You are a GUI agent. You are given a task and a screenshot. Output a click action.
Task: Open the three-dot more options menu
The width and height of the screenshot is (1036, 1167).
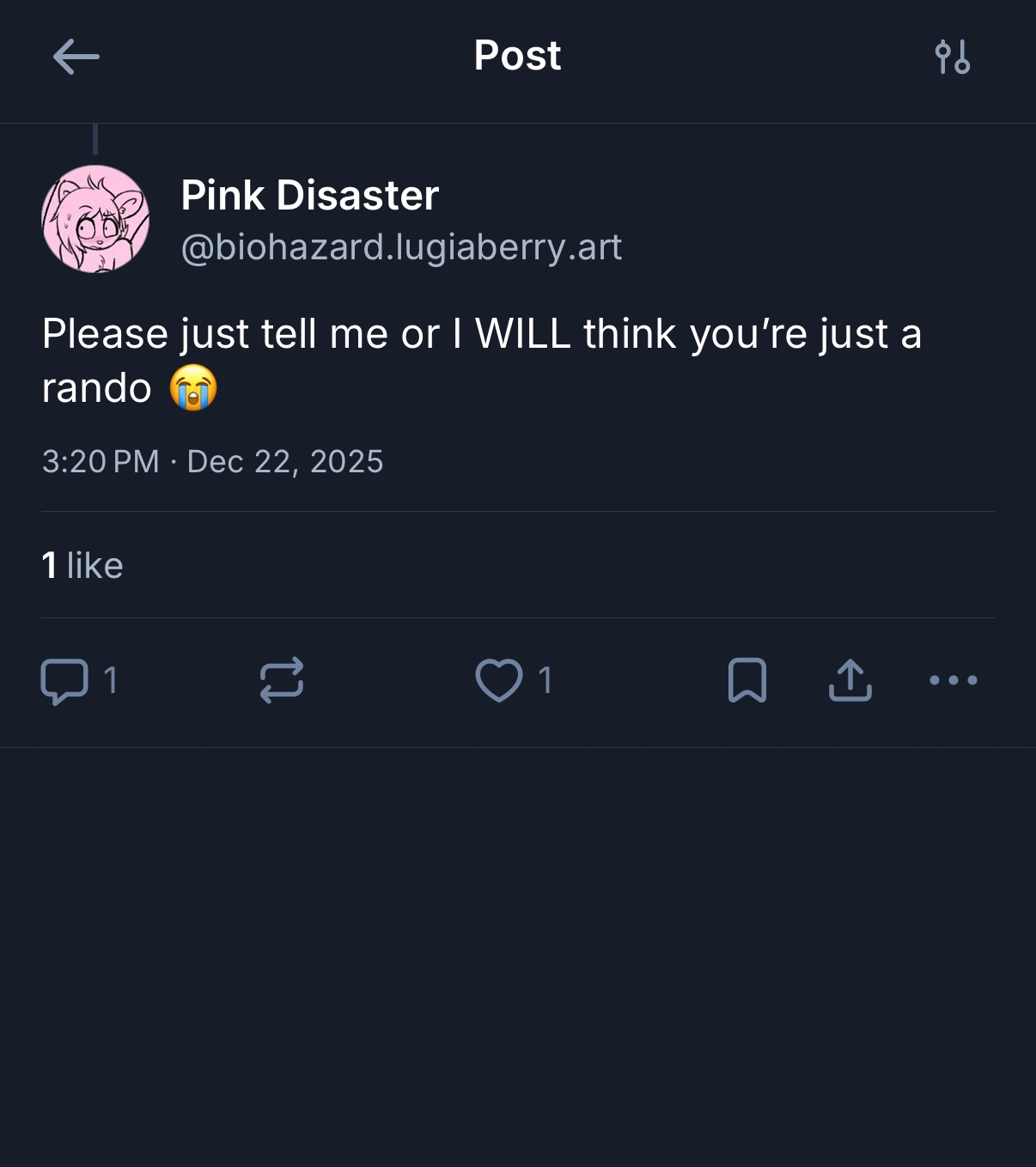click(953, 680)
